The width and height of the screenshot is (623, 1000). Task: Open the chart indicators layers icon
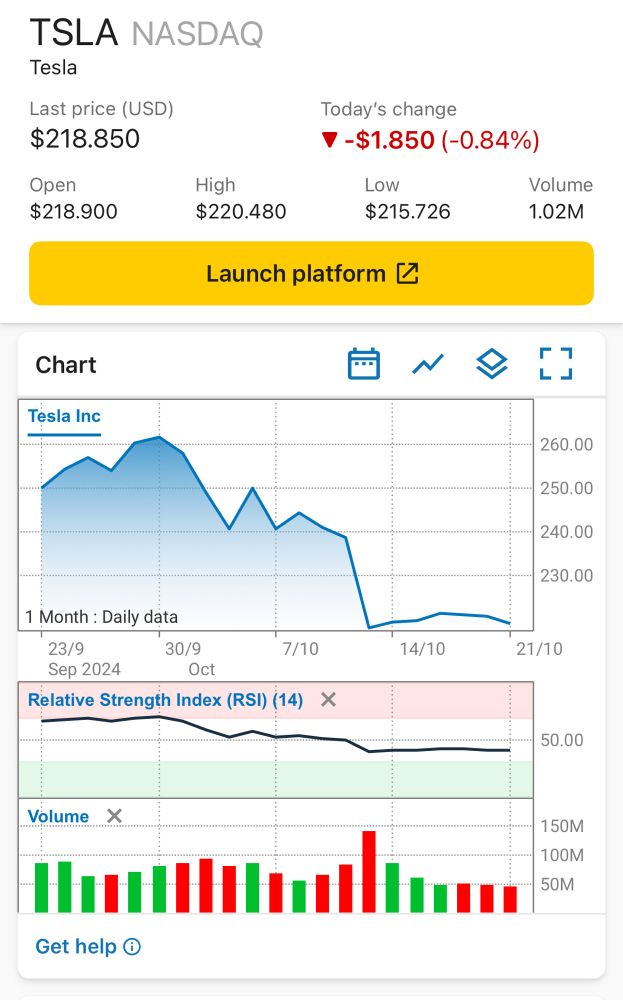click(491, 364)
